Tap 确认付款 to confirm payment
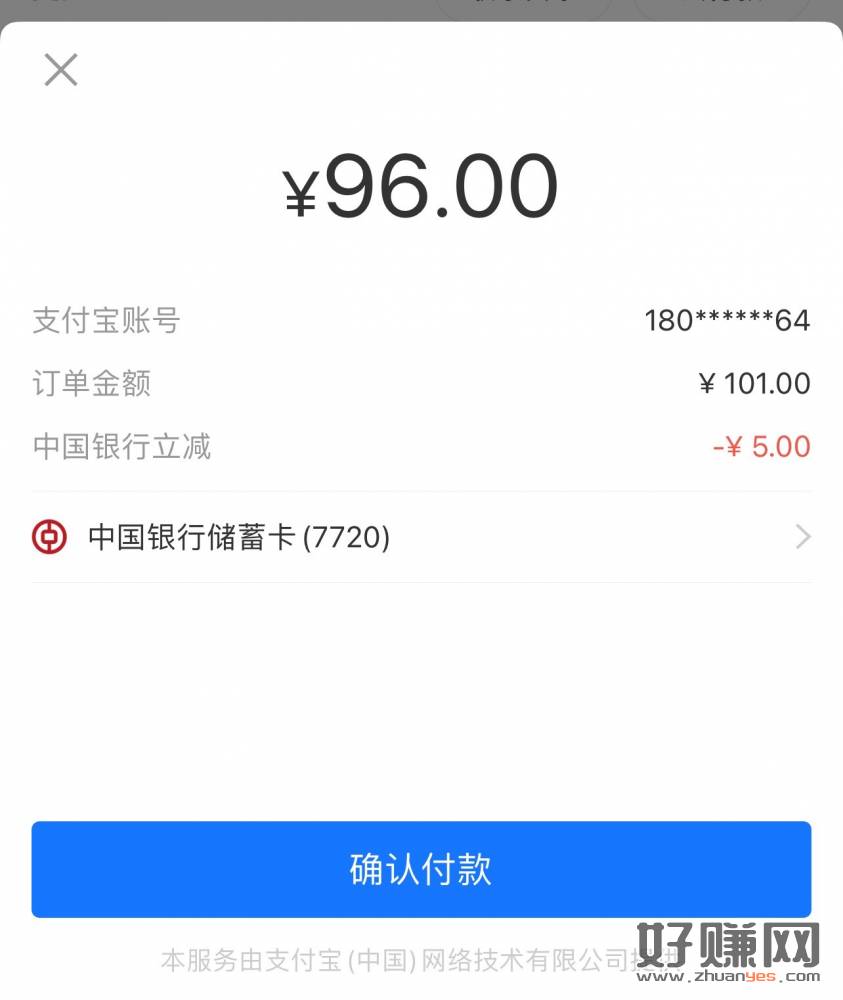 pyautogui.click(x=421, y=869)
